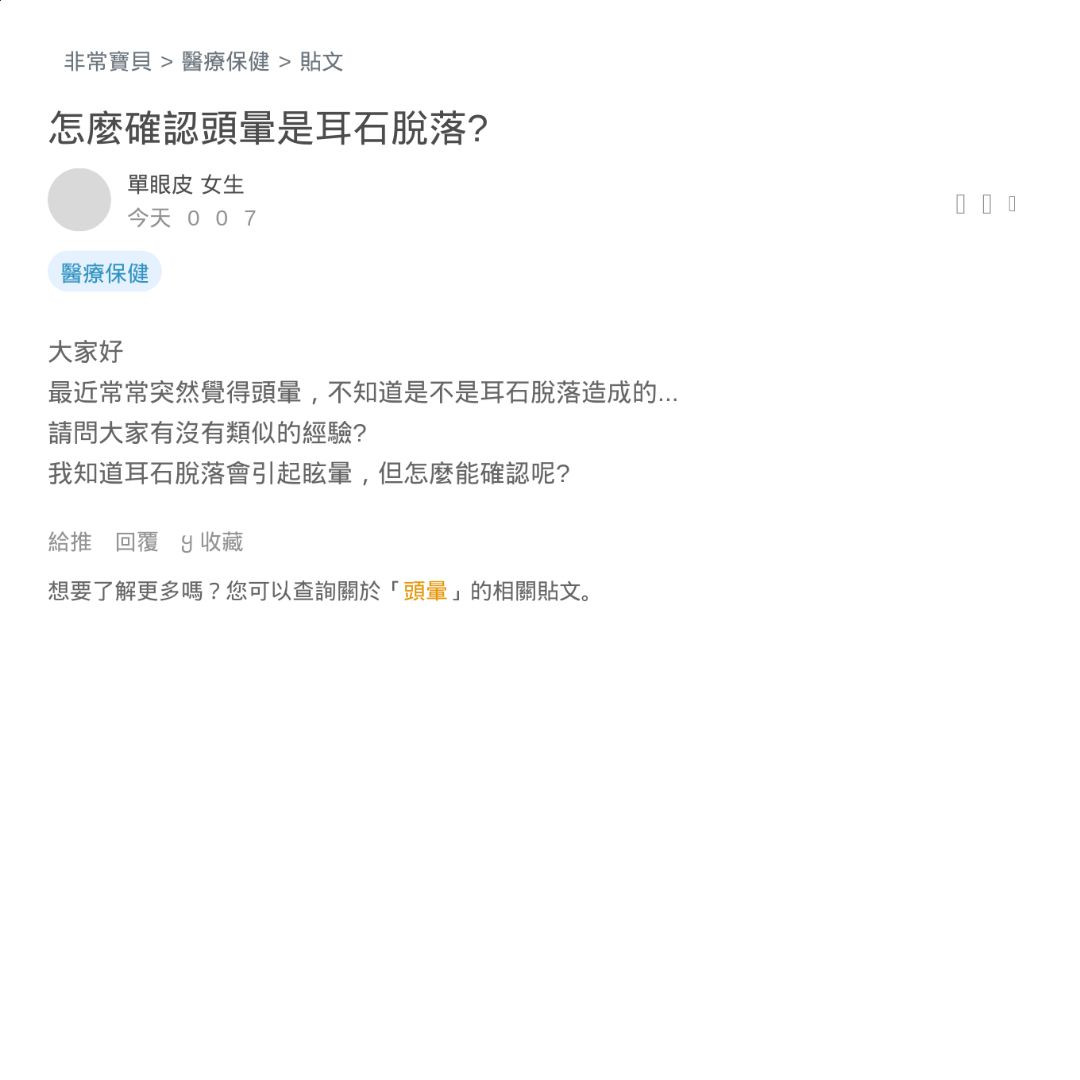The height and width of the screenshot is (1080, 1080).
Task: Go to 醫療保健 in the breadcrumb
Action: pos(225,62)
